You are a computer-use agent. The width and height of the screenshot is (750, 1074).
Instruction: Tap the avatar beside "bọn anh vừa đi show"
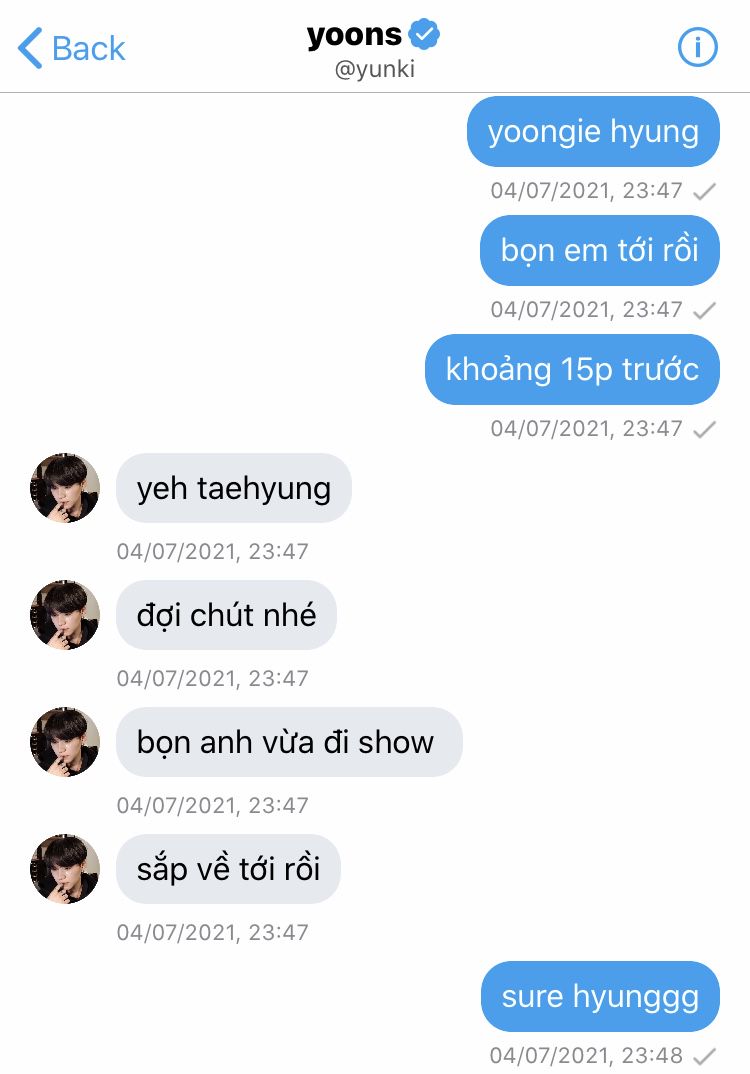(65, 742)
